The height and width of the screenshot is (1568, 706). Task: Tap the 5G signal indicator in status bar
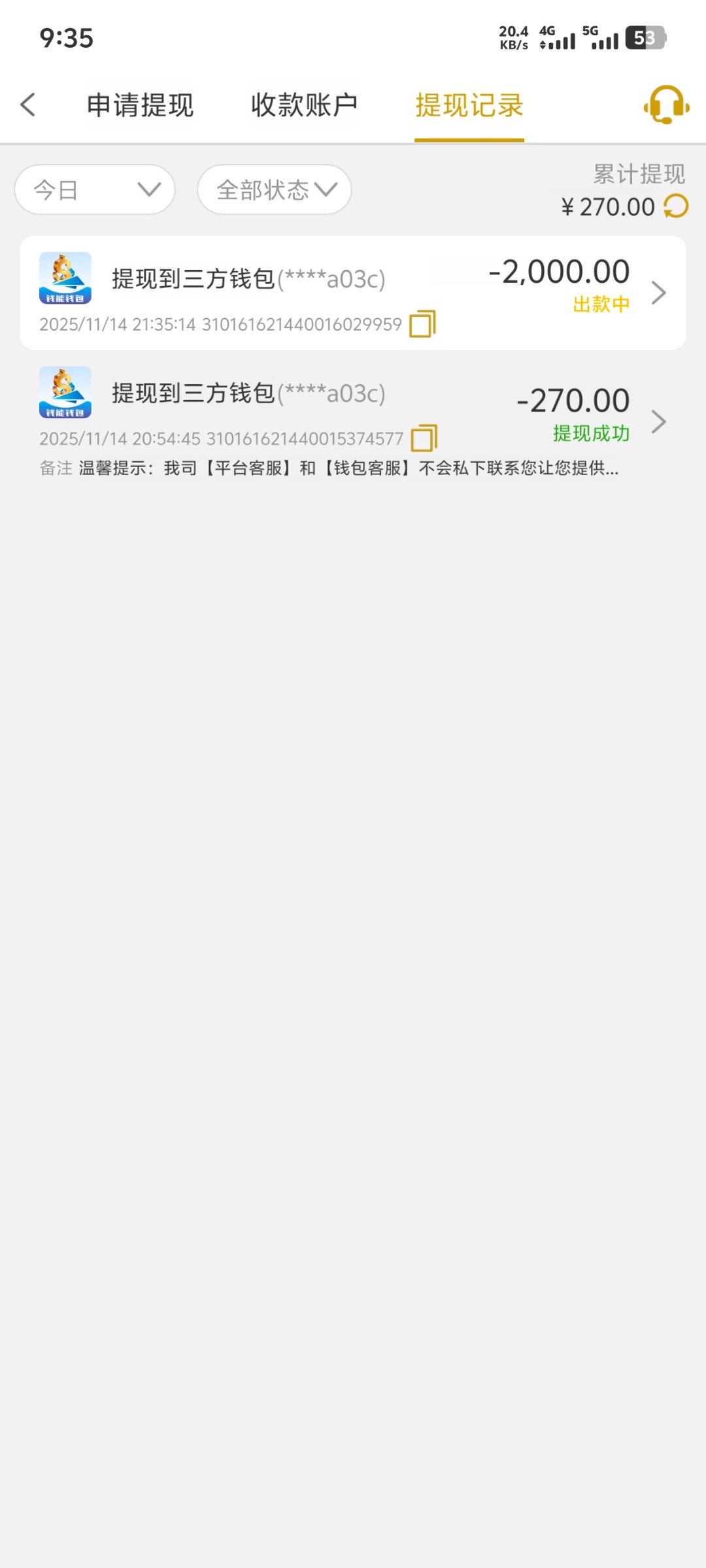(x=599, y=39)
